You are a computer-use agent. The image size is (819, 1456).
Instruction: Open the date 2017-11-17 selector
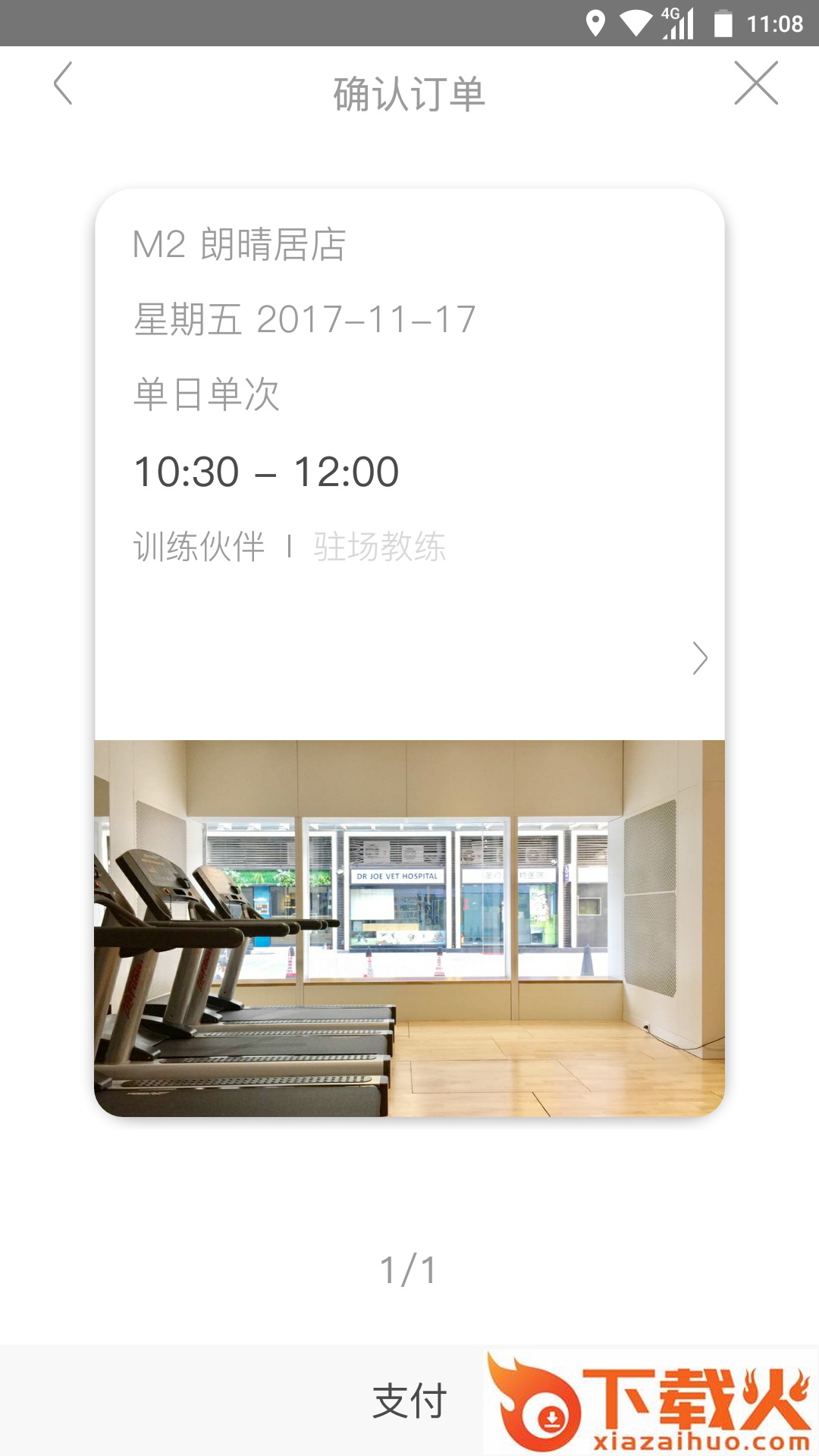point(302,318)
